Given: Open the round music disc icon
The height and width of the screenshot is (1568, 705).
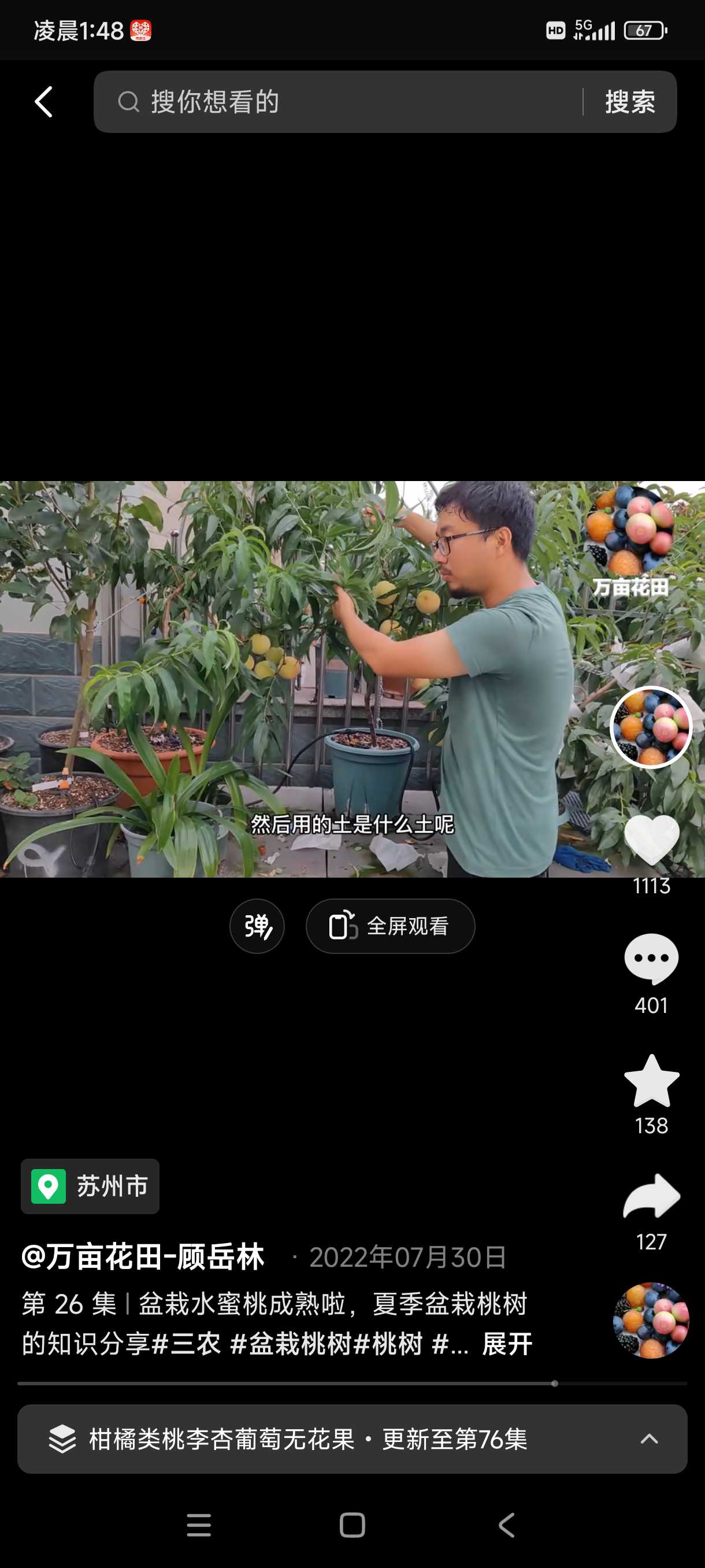Looking at the screenshot, I should click(x=651, y=1319).
